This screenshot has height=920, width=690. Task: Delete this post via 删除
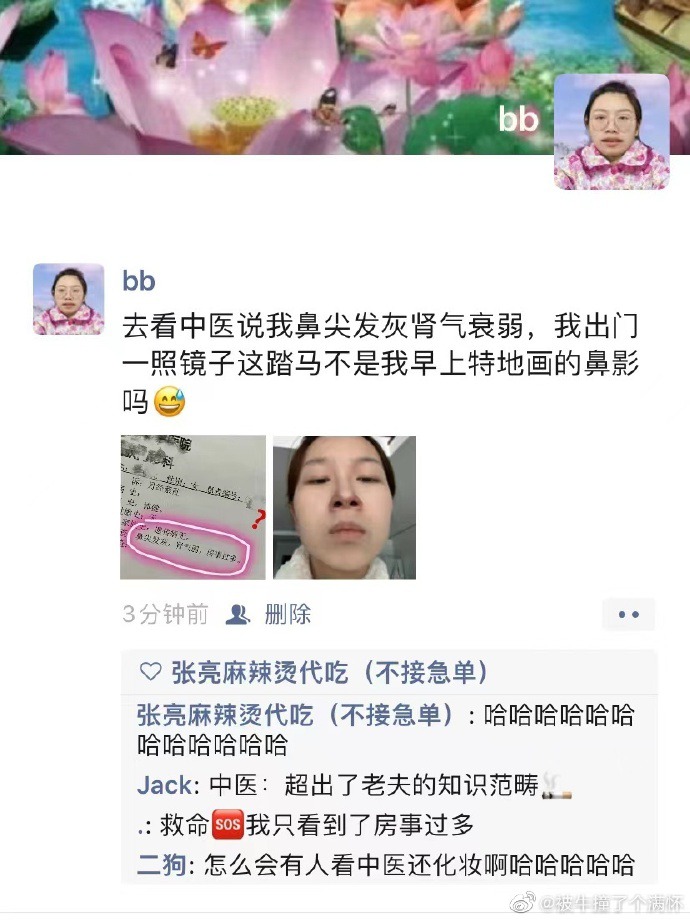[288, 614]
